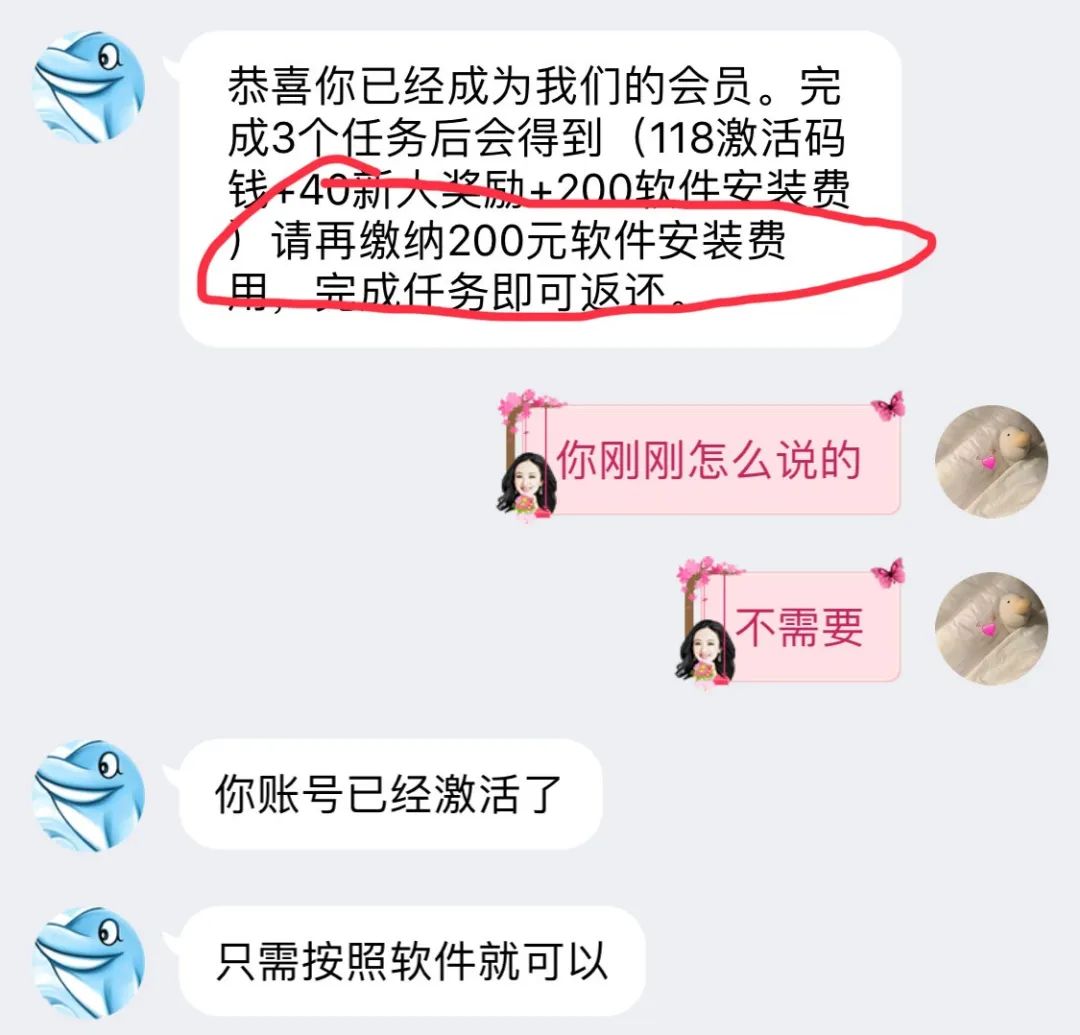Screen dimensions: 1080x1035
Task: Open dolphin avatar beside 你账号已经激活了
Action: (89, 796)
